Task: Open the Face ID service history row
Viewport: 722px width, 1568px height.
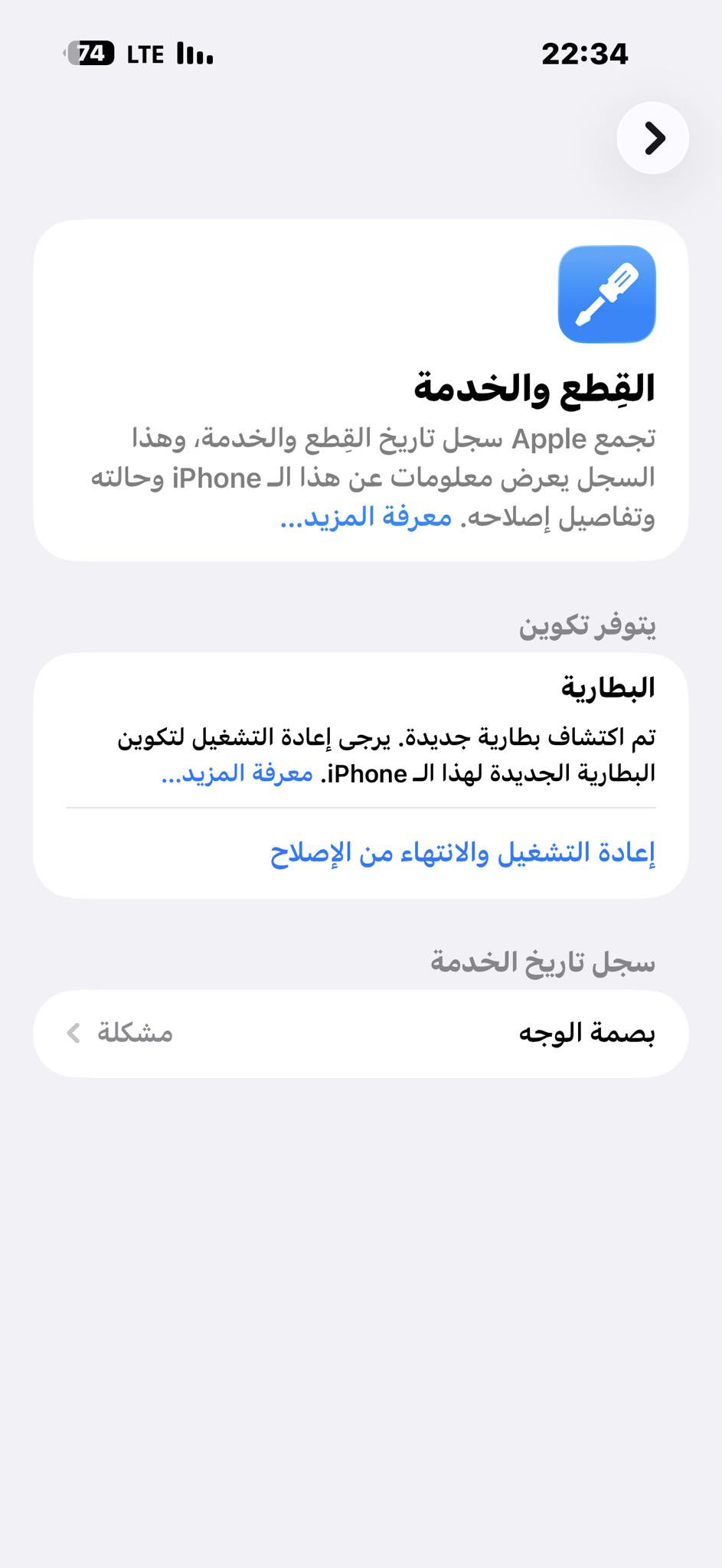Action: pyautogui.click(x=361, y=1034)
